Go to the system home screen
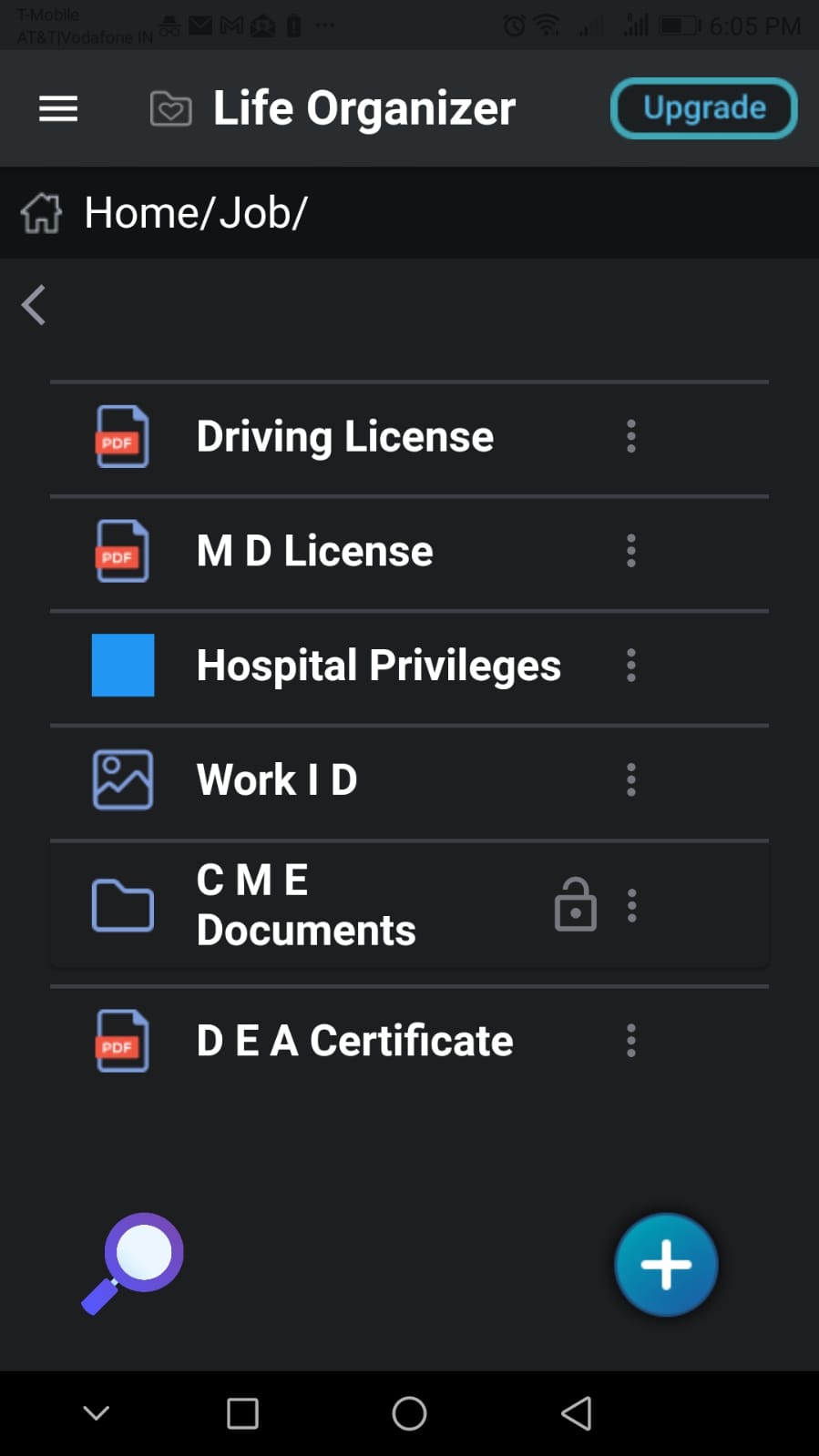This screenshot has width=819, height=1456. tap(409, 1413)
